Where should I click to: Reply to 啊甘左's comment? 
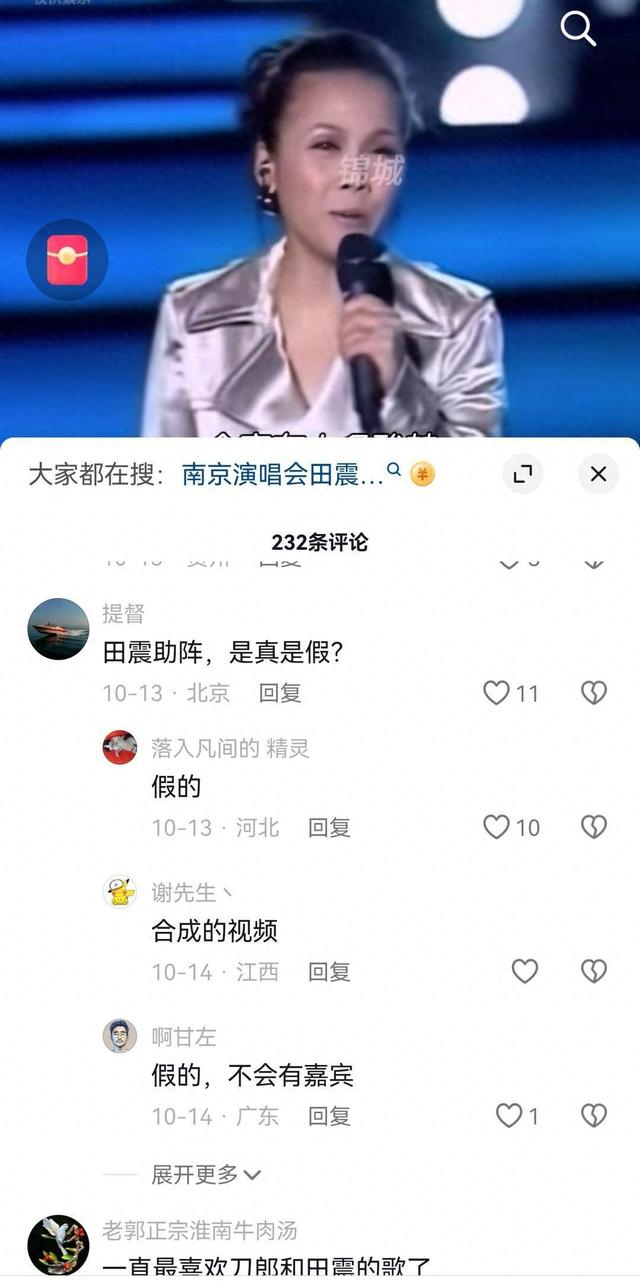[x=329, y=1115]
